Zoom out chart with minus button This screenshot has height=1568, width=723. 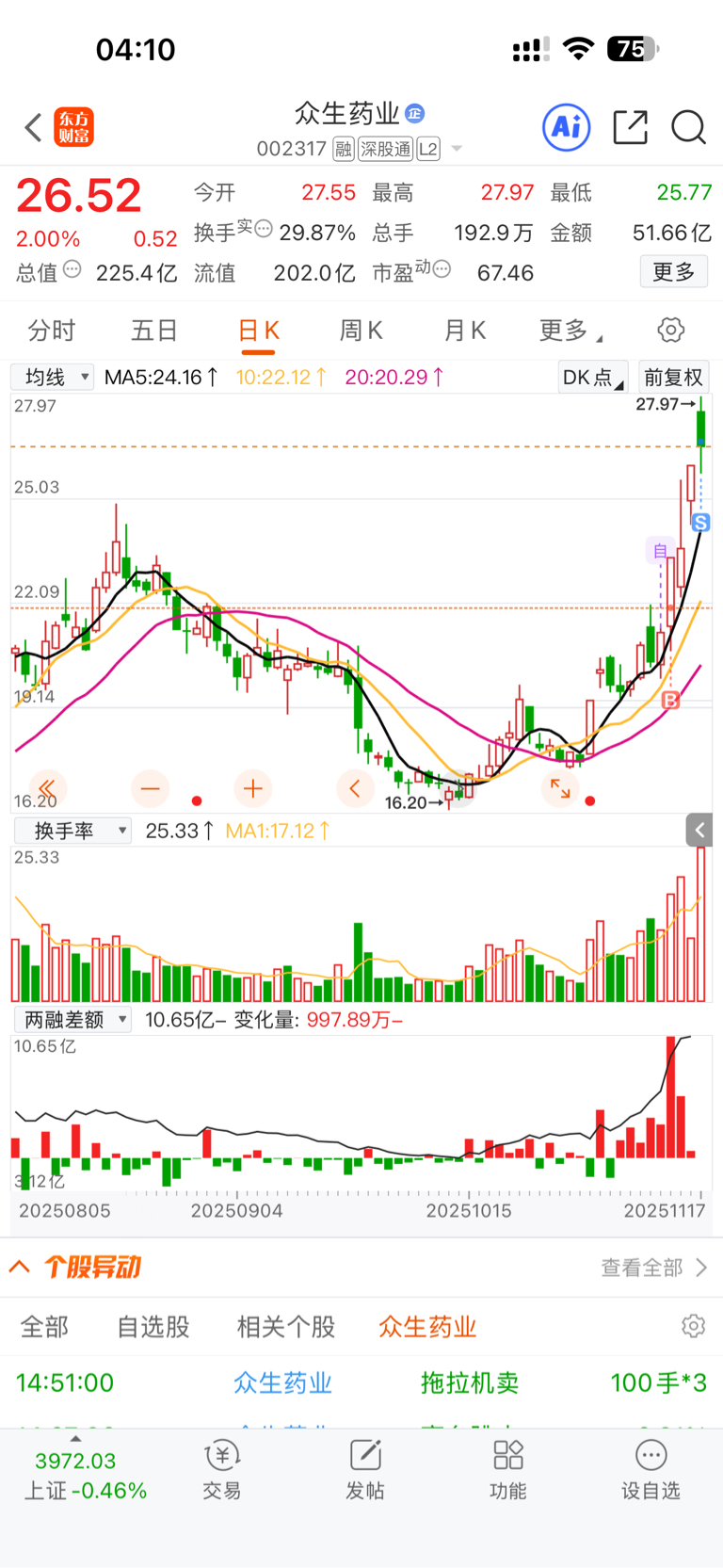150,788
